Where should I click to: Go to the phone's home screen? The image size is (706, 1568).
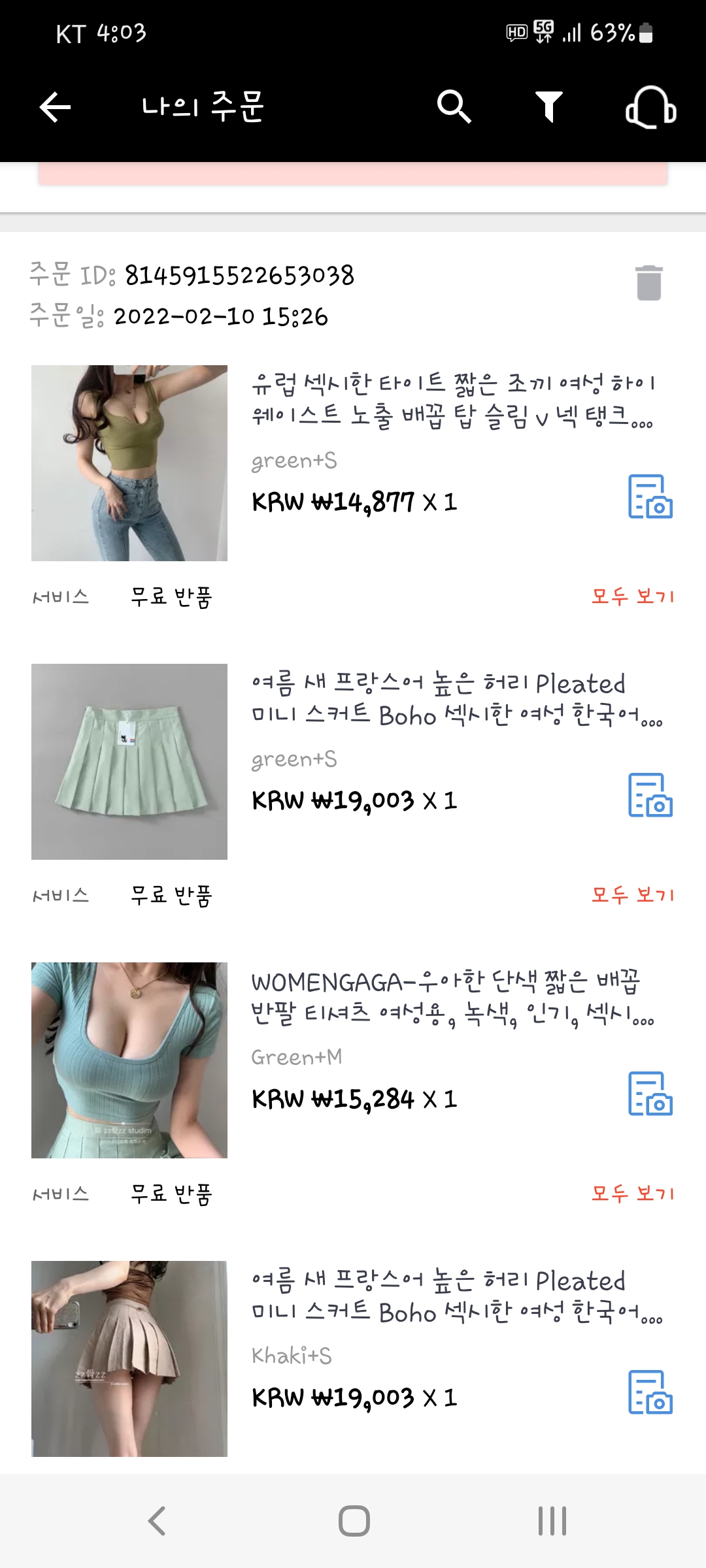[354, 1521]
